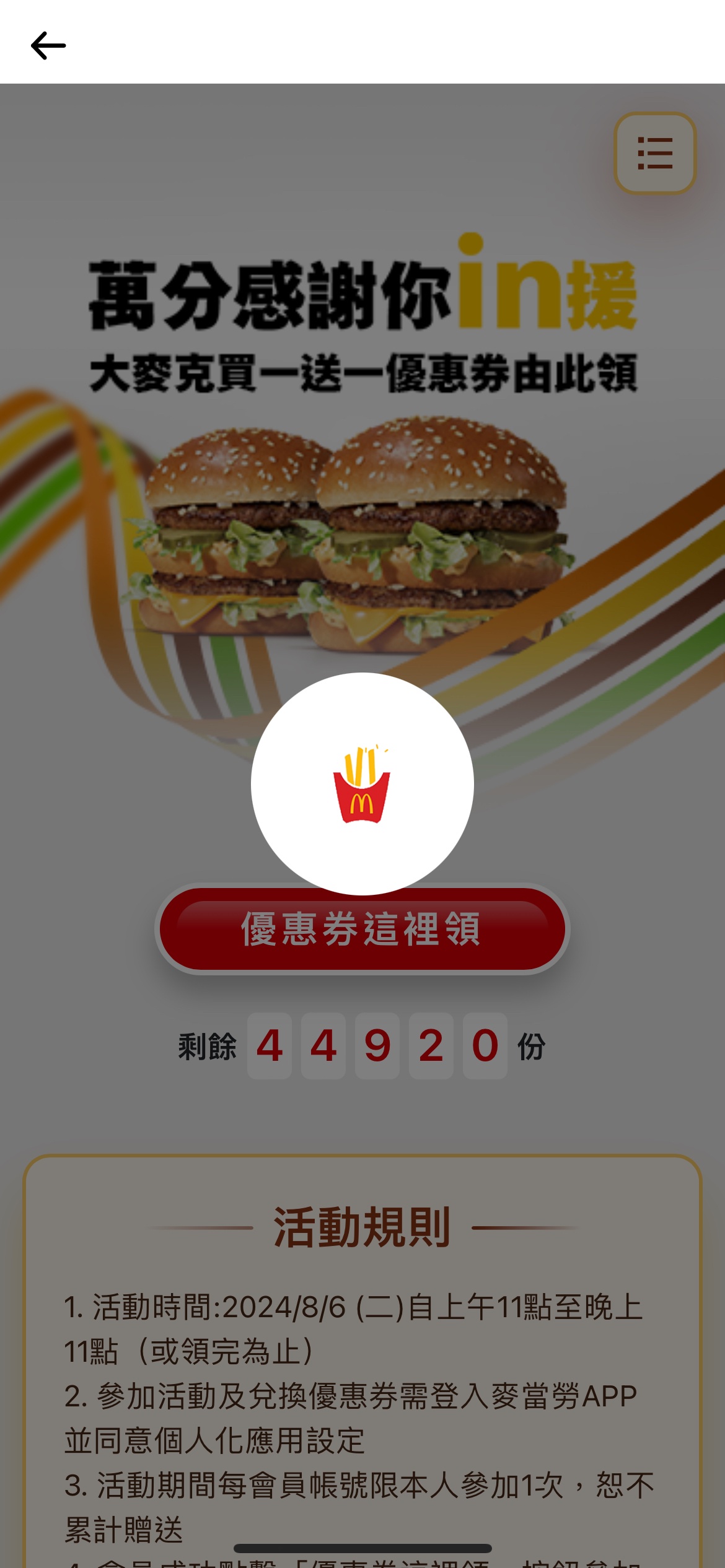Image resolution: width=725 pixels, height=1568 pixels.
Task: Open the list menu button
Action: pos(654,153)
